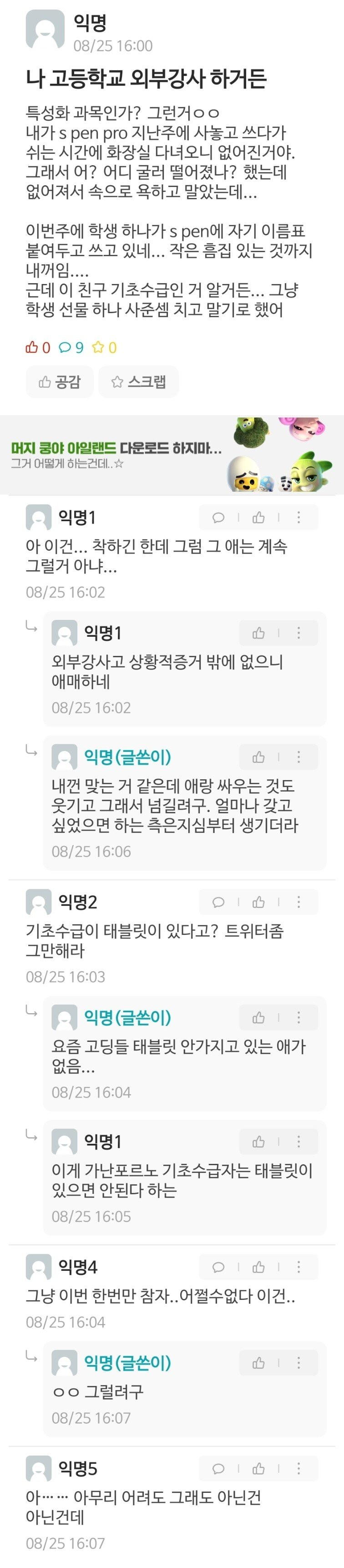
Task: Reply to 익명5's comment
Action: click(218, 1469)
